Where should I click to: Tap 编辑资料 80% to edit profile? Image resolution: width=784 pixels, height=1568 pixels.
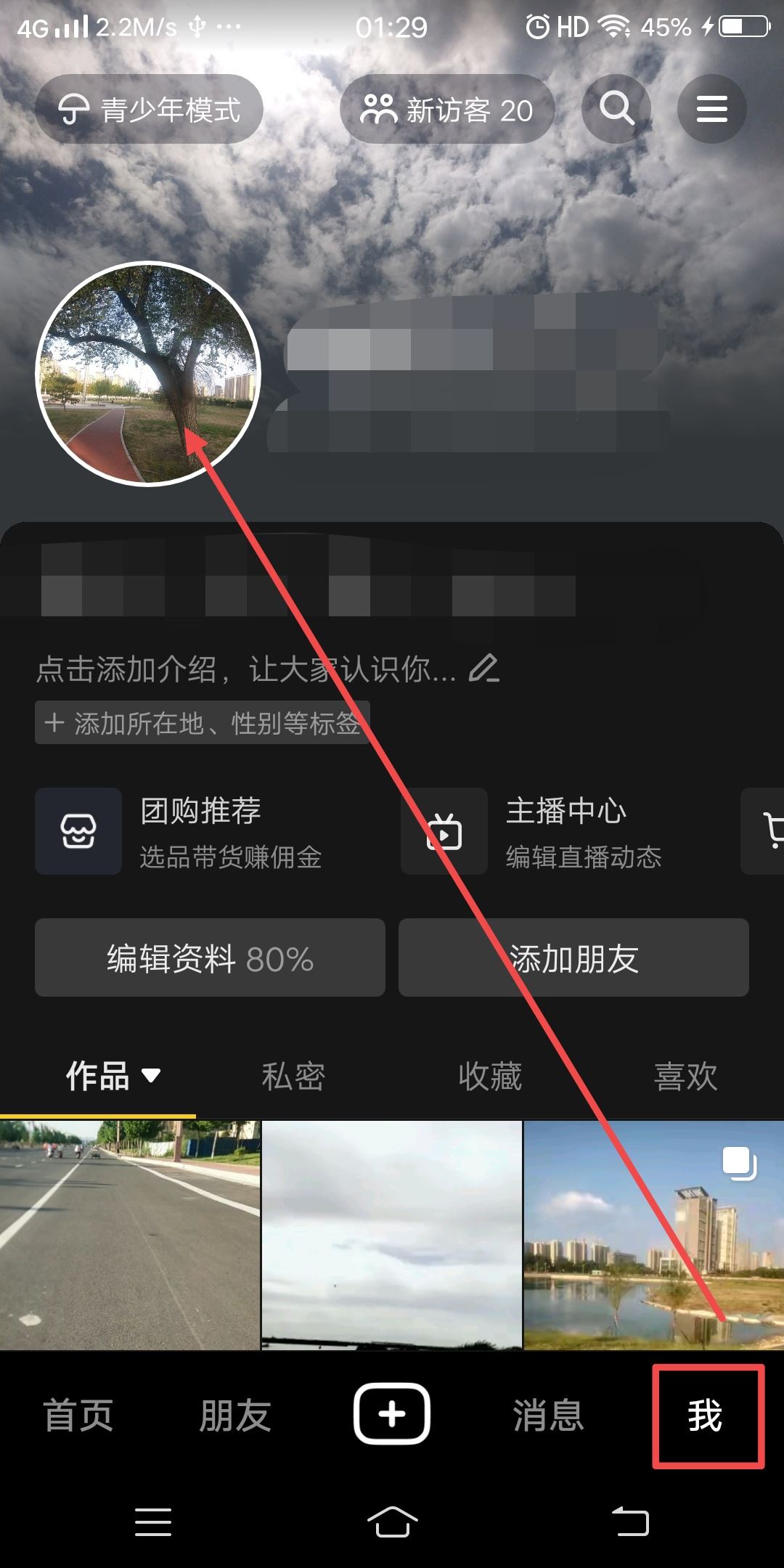click(x=209, y=958)
